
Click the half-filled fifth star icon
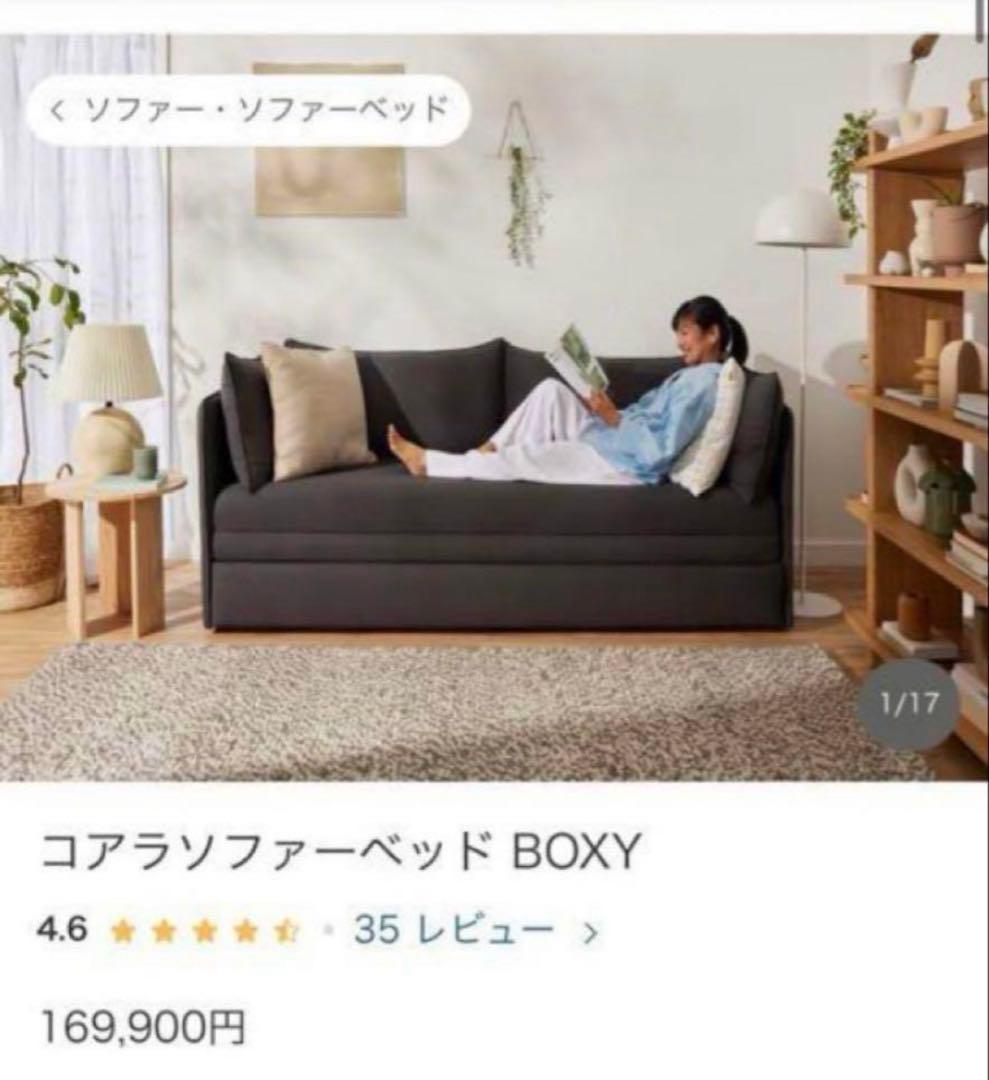click(287, 928)
